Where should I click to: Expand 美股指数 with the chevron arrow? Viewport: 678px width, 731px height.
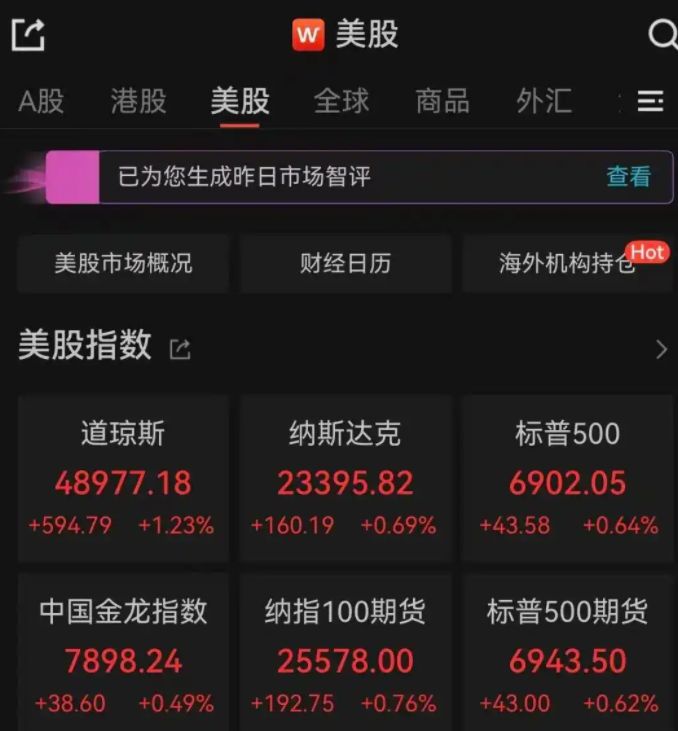(x=660, y=349)
